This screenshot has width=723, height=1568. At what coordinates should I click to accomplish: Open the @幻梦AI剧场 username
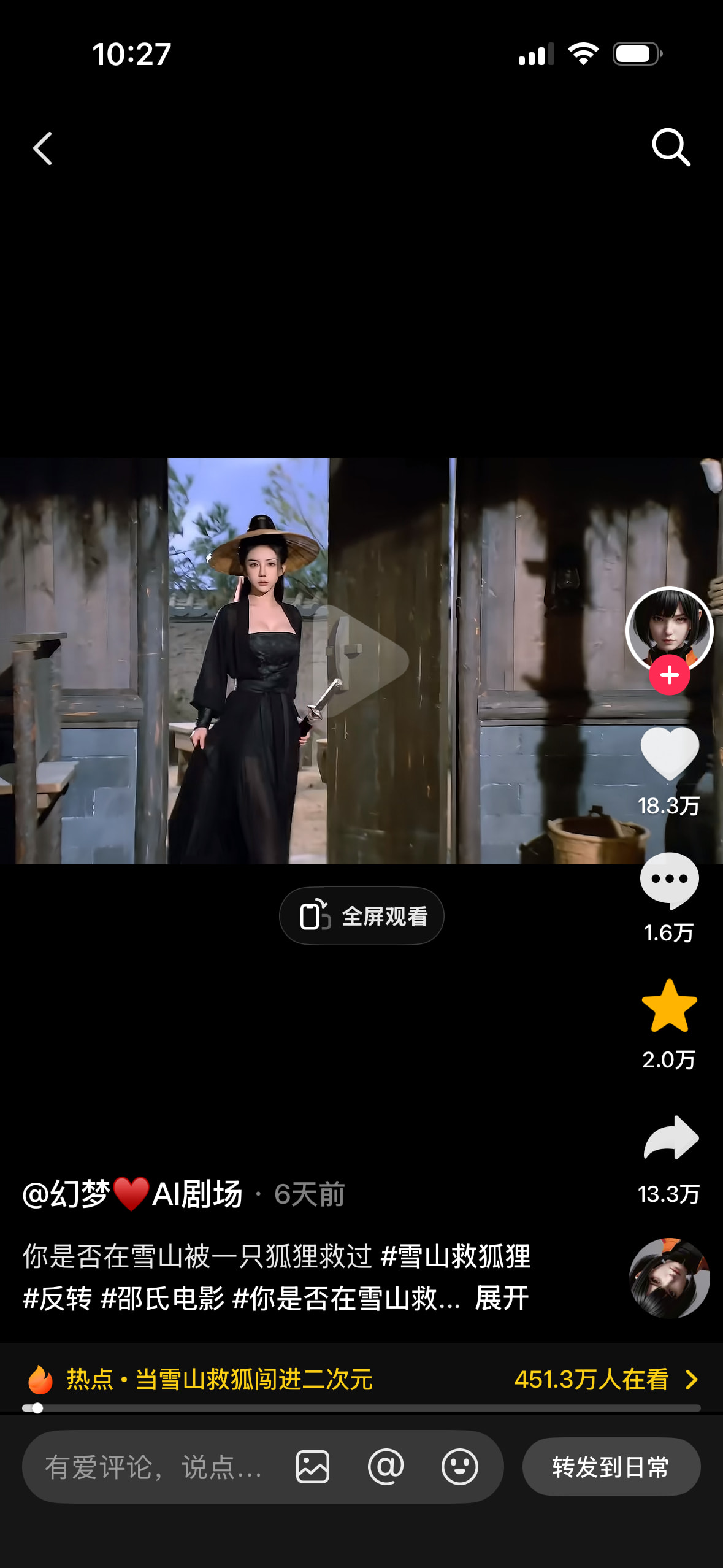[x=132, y=1194]
